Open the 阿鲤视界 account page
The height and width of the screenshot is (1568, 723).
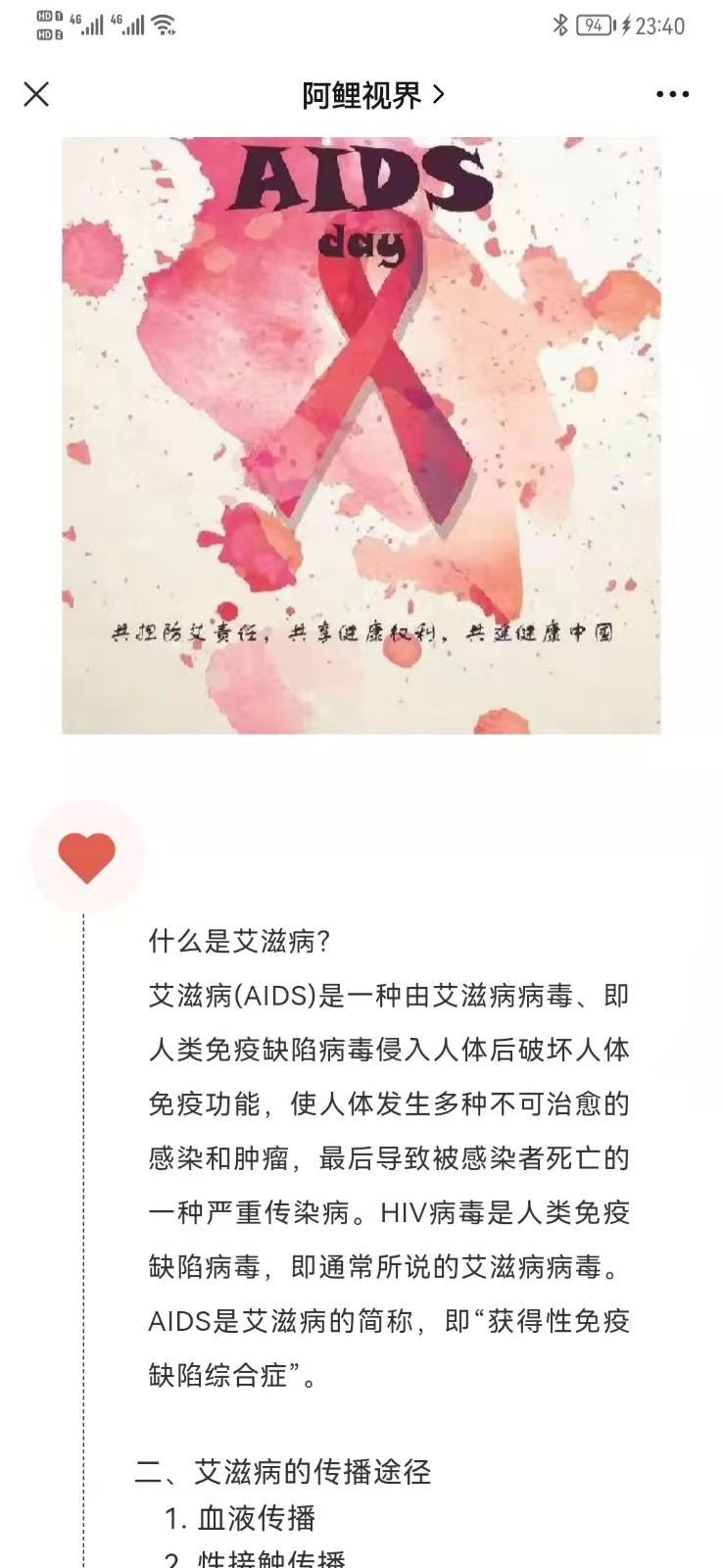(372, 95)
